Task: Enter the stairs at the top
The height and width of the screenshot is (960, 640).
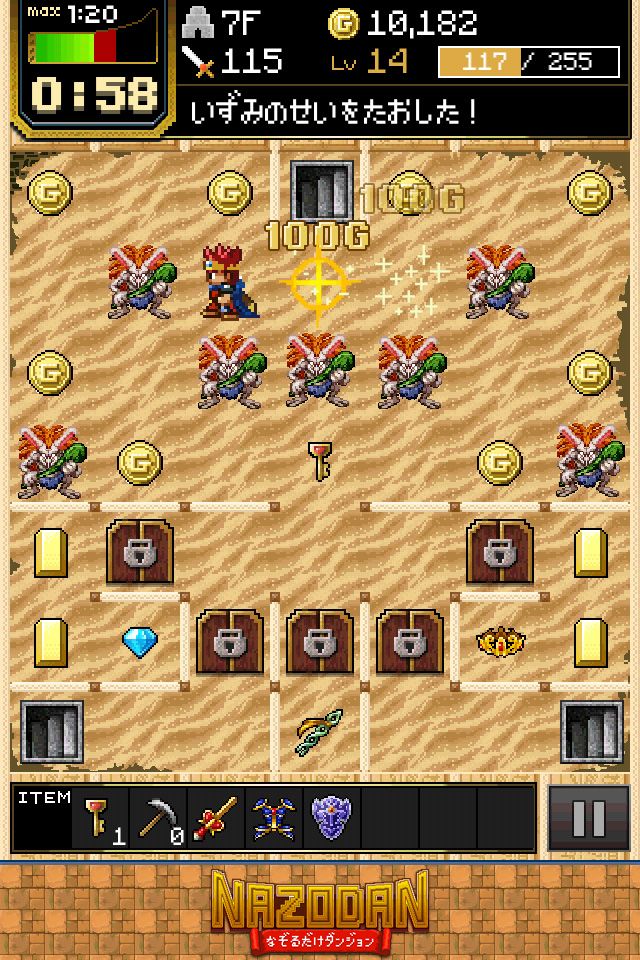Action: [321, 190]
